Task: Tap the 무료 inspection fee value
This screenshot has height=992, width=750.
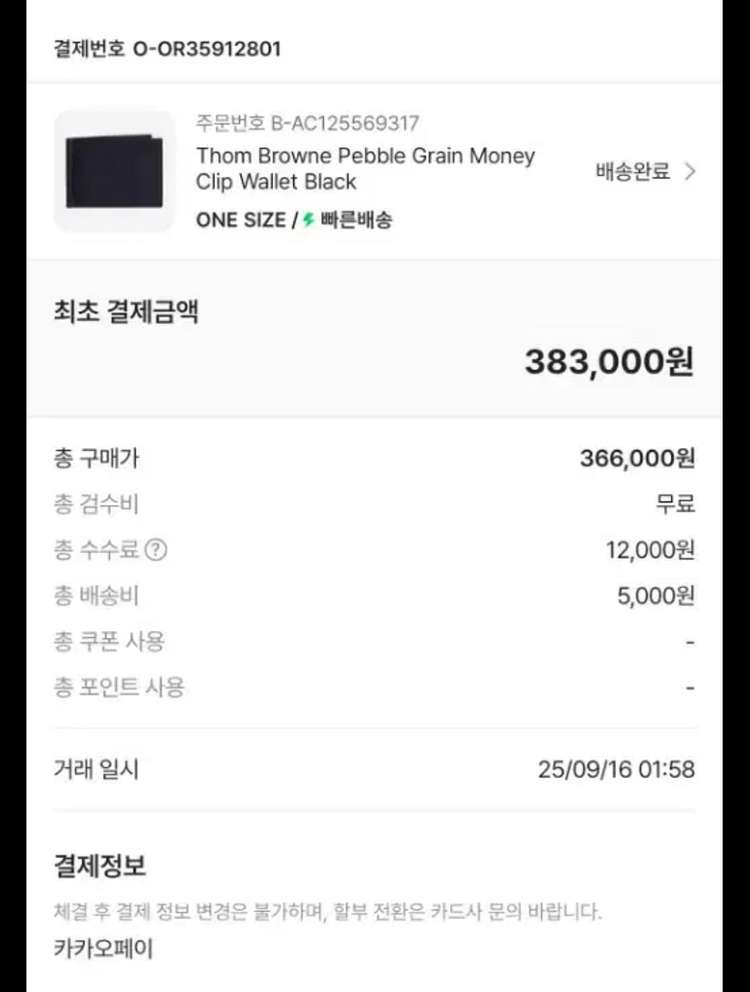Action: click(x=678, y=505)
